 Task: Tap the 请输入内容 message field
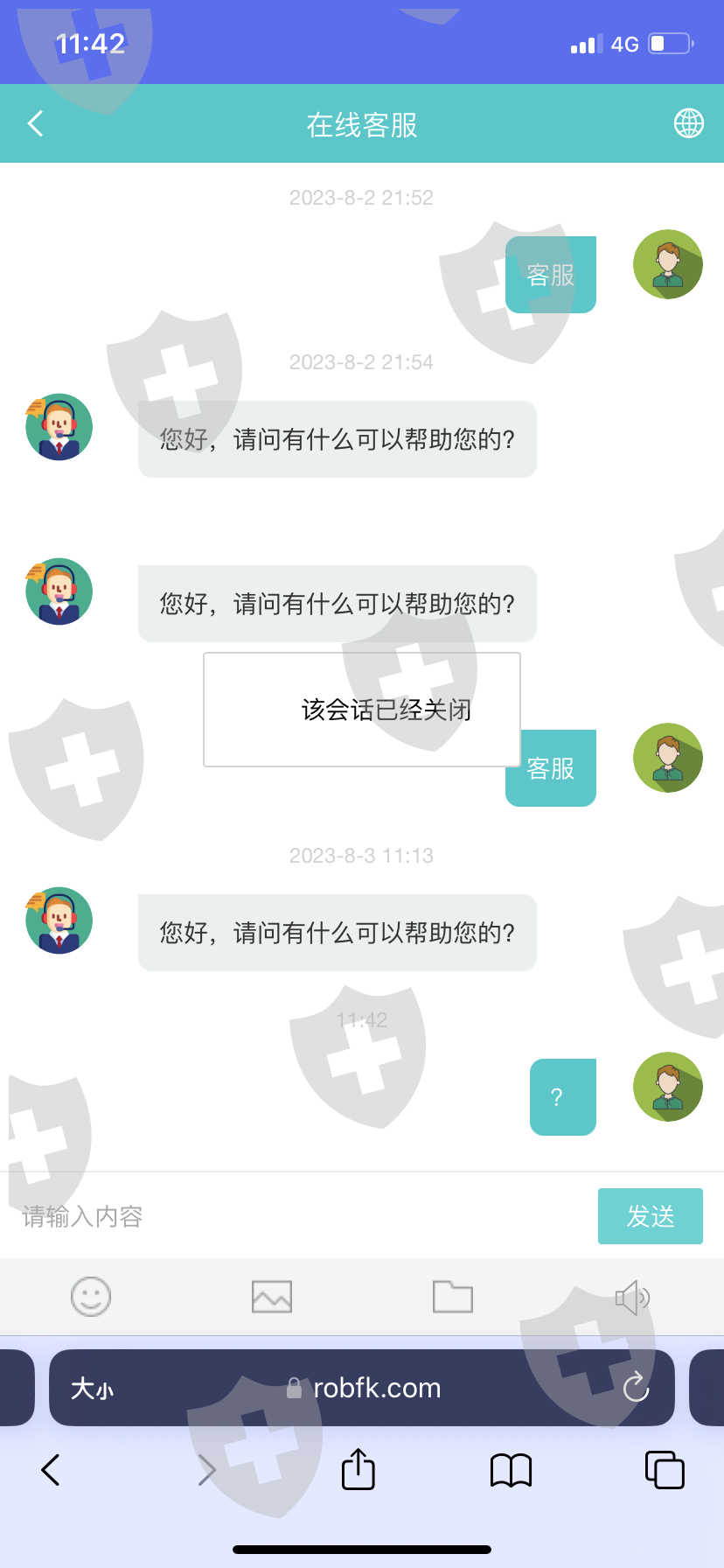[x=302, y=1216]
